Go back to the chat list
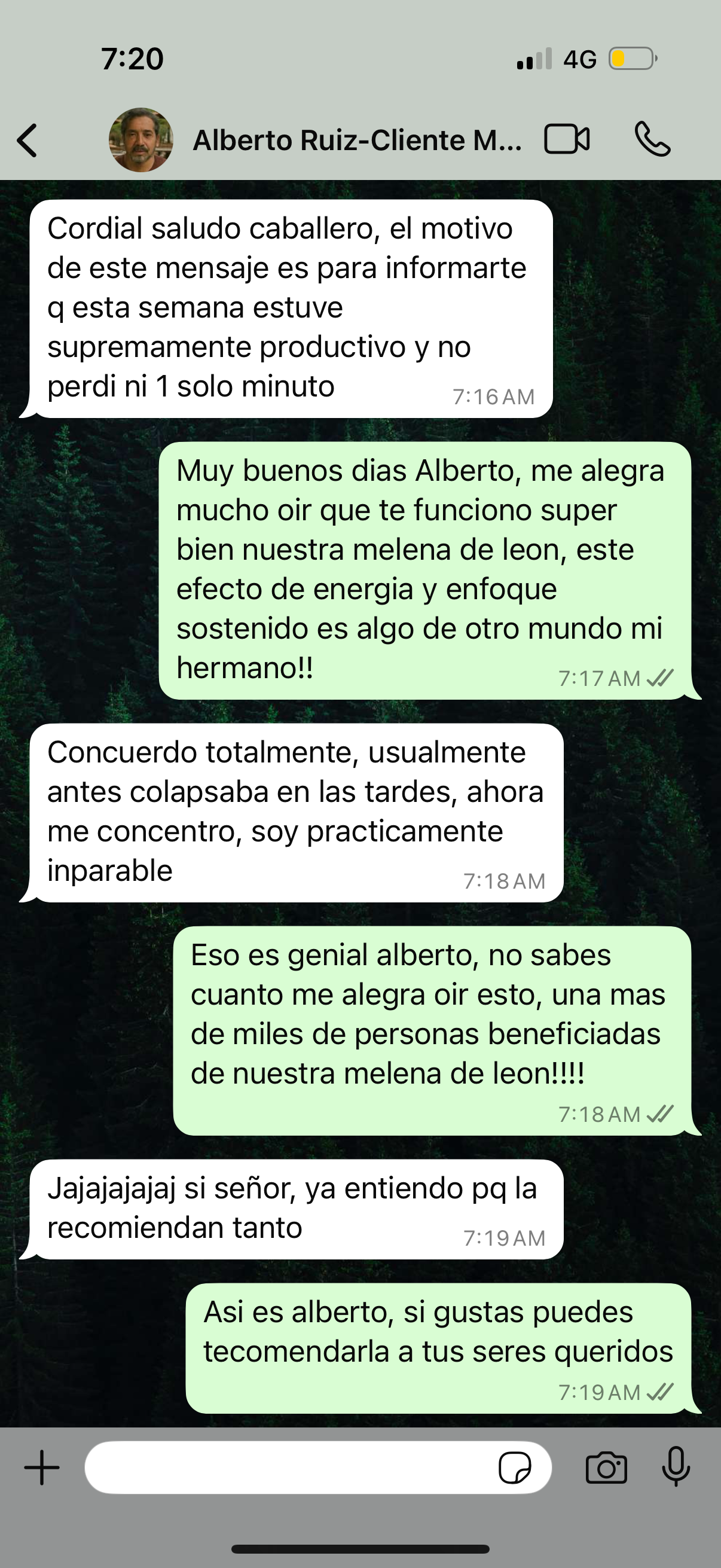721x1568 pixels. pyautogui.click(x=28, y=141)
